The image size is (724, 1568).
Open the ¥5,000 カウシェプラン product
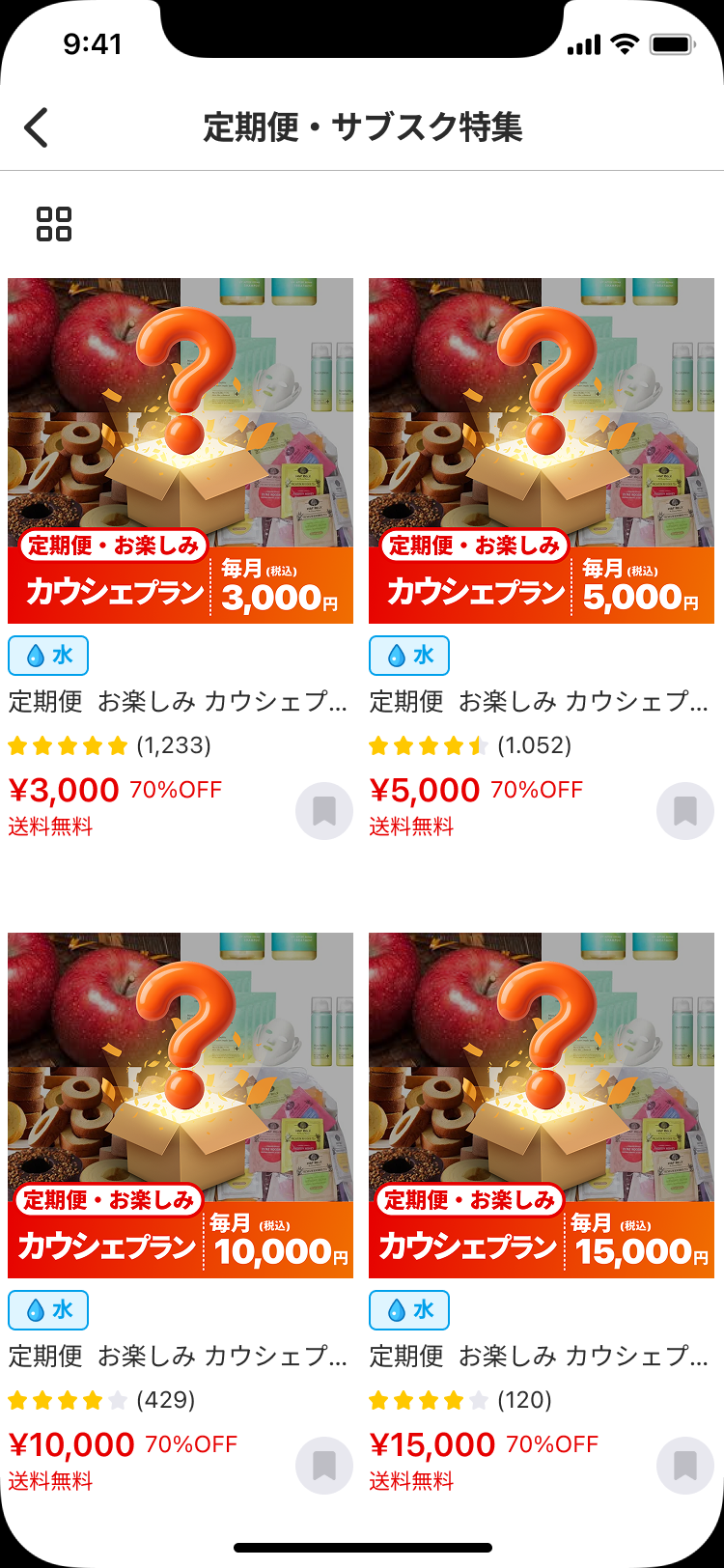pos(542,451)
